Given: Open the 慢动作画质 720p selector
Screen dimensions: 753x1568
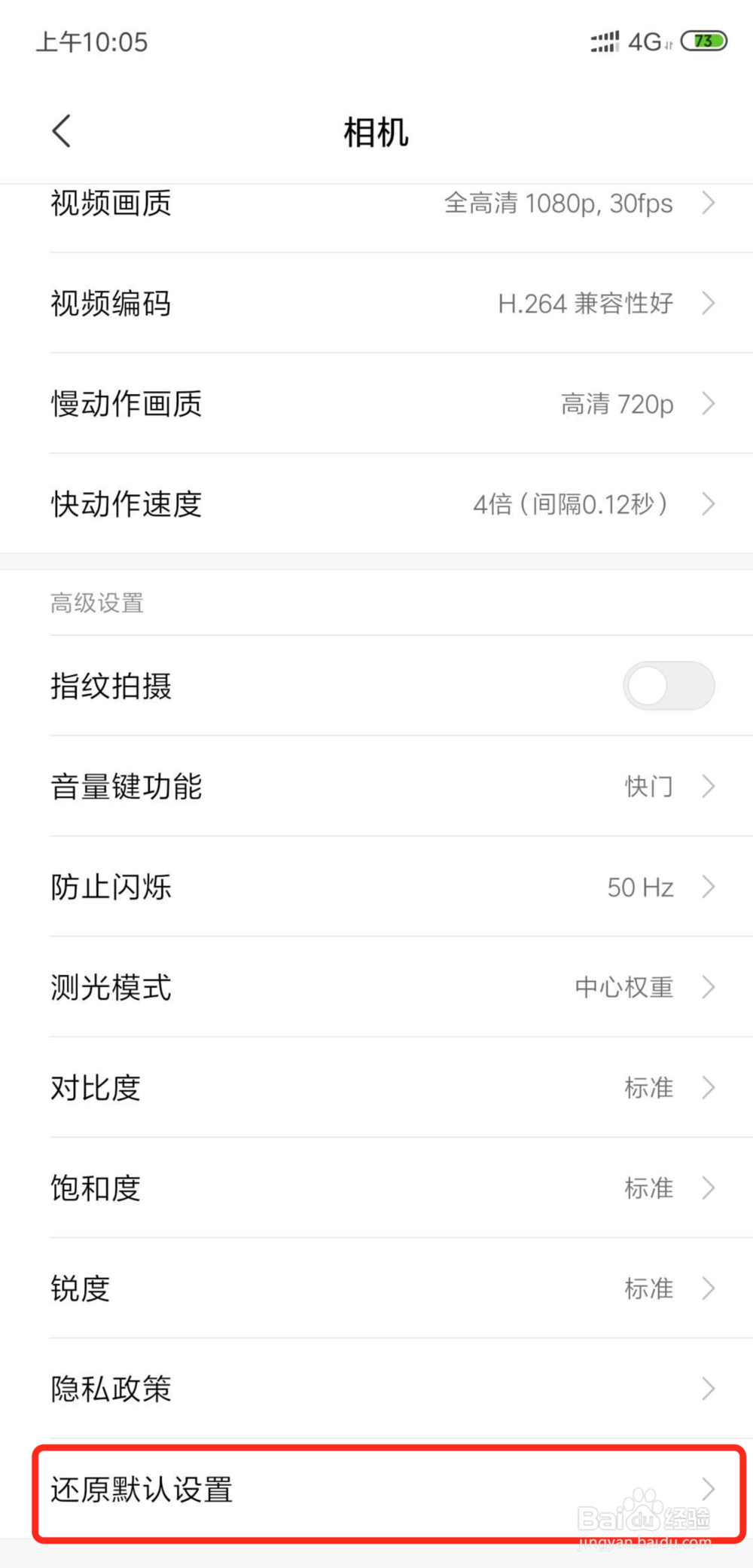Looking at the screenshot, I should (x=376, y=405).
